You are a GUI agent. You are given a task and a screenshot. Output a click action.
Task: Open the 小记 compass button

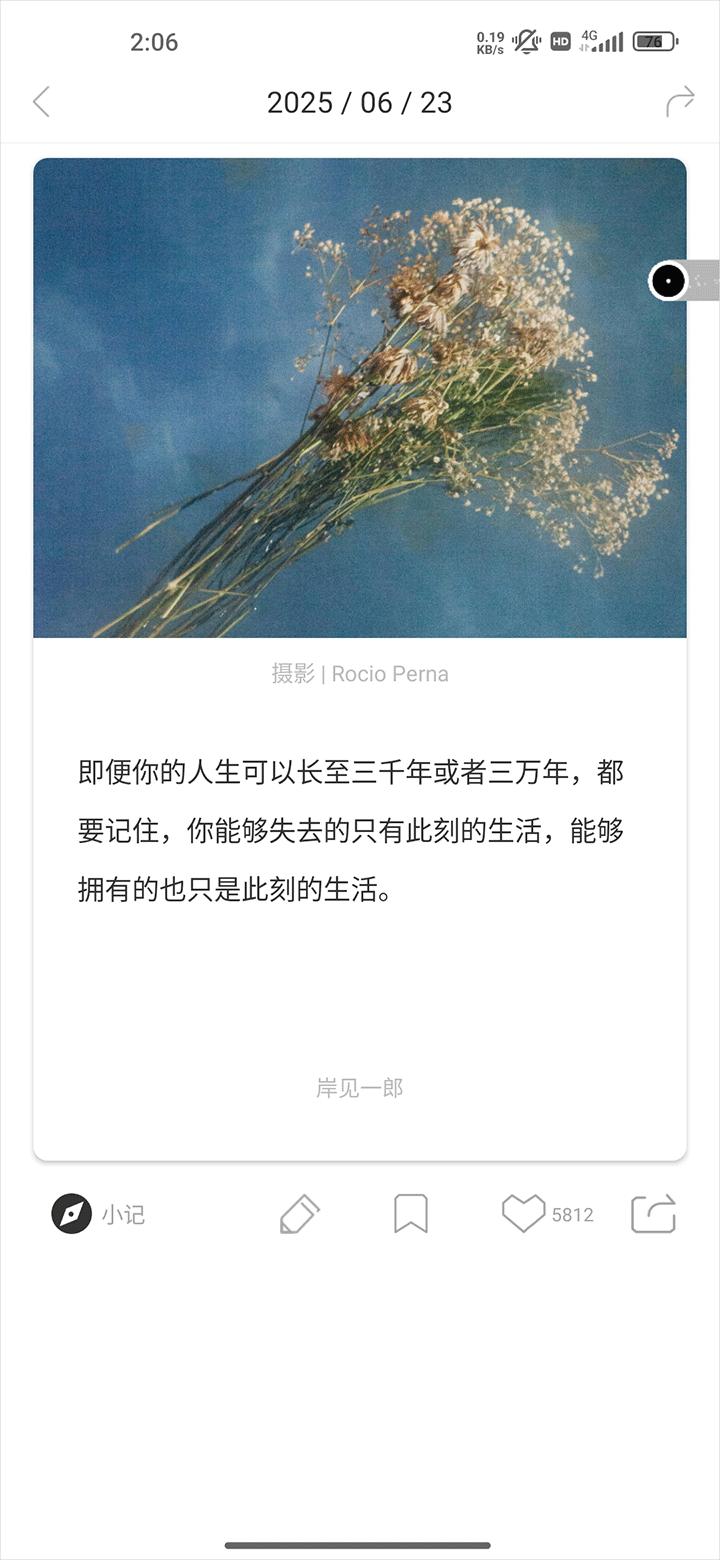click(x=72, y=1214)
